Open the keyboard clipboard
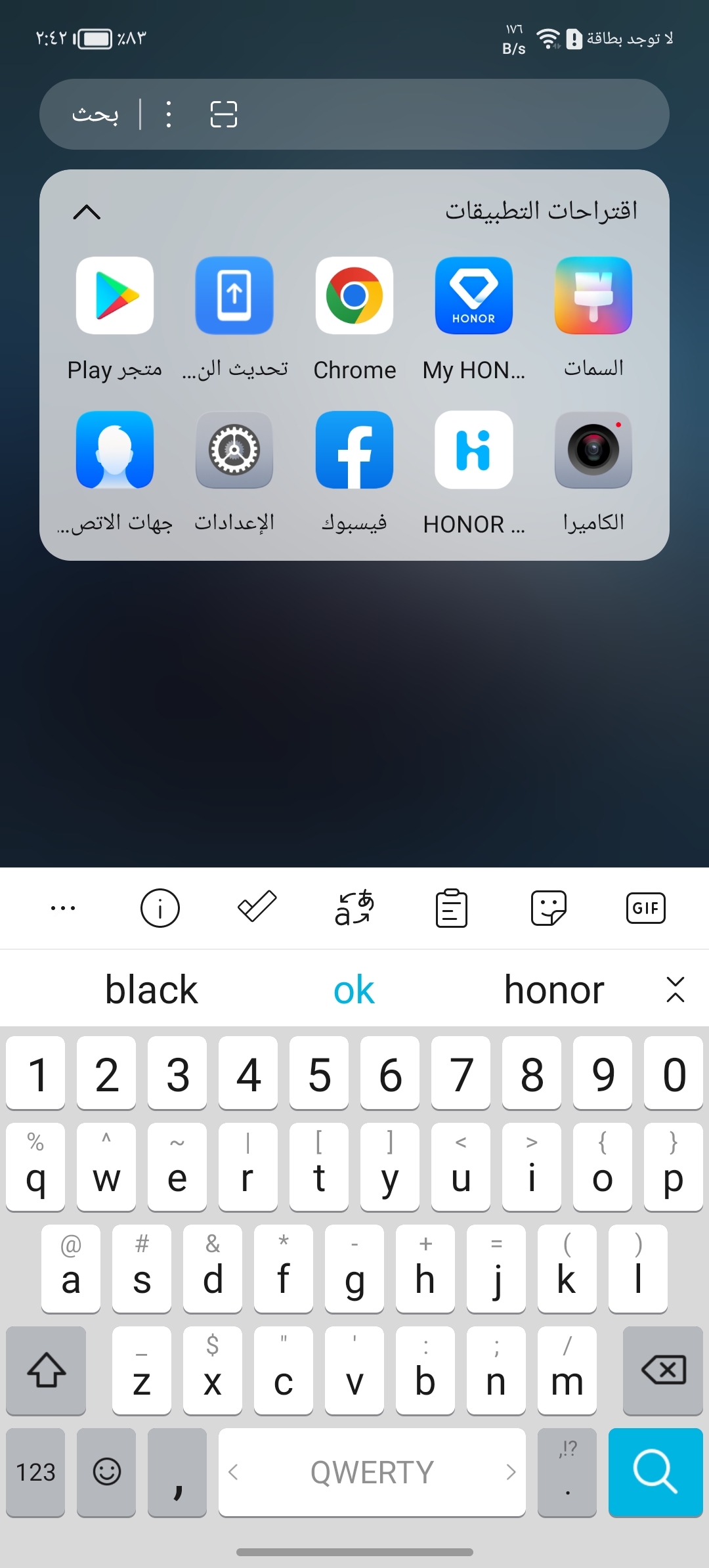 coord(452,908)
